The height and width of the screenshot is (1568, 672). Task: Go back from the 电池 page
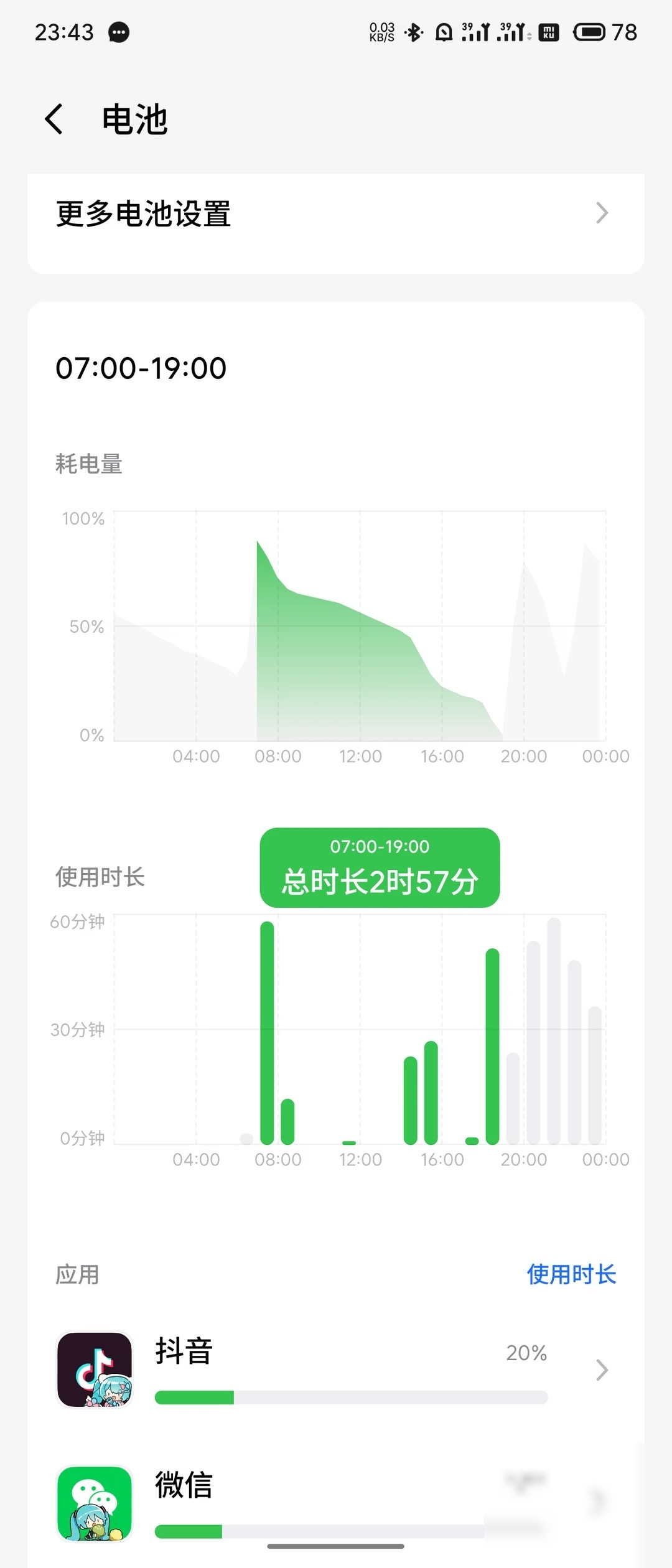point(54,119)
